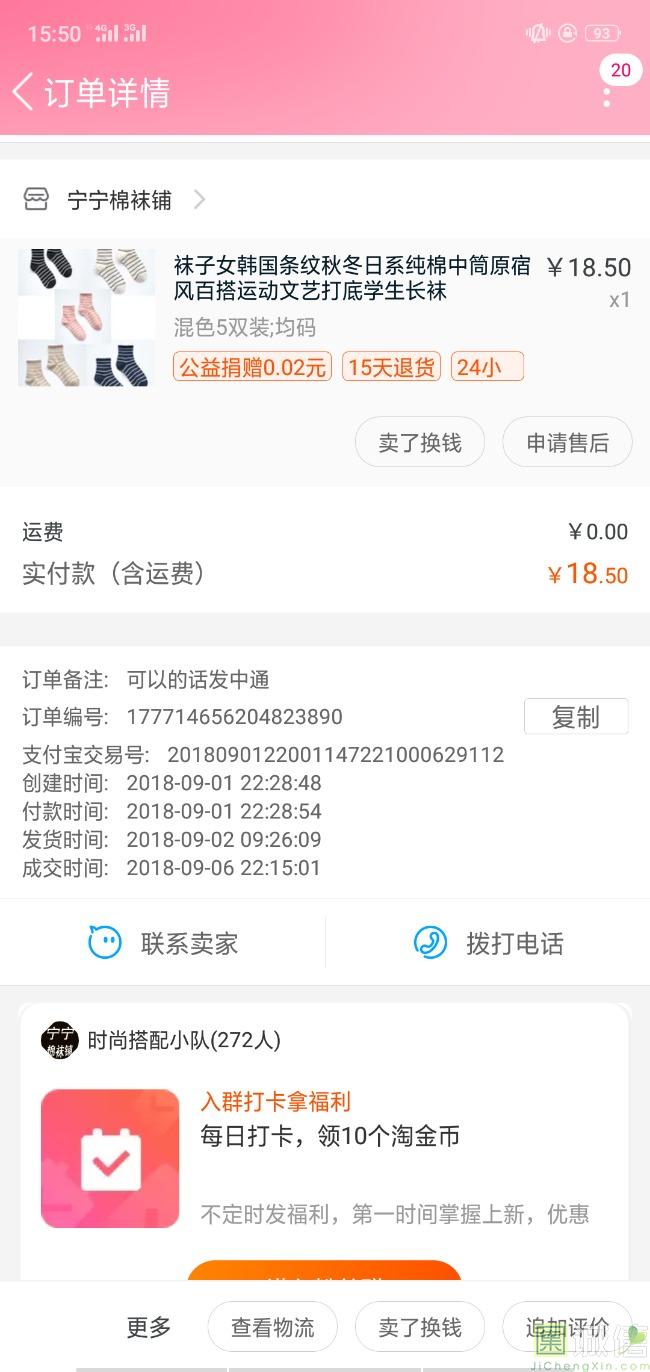650x1372 pixels.
Task: Add a follow-up review via 追加评价
Action: click(567, 1327)
